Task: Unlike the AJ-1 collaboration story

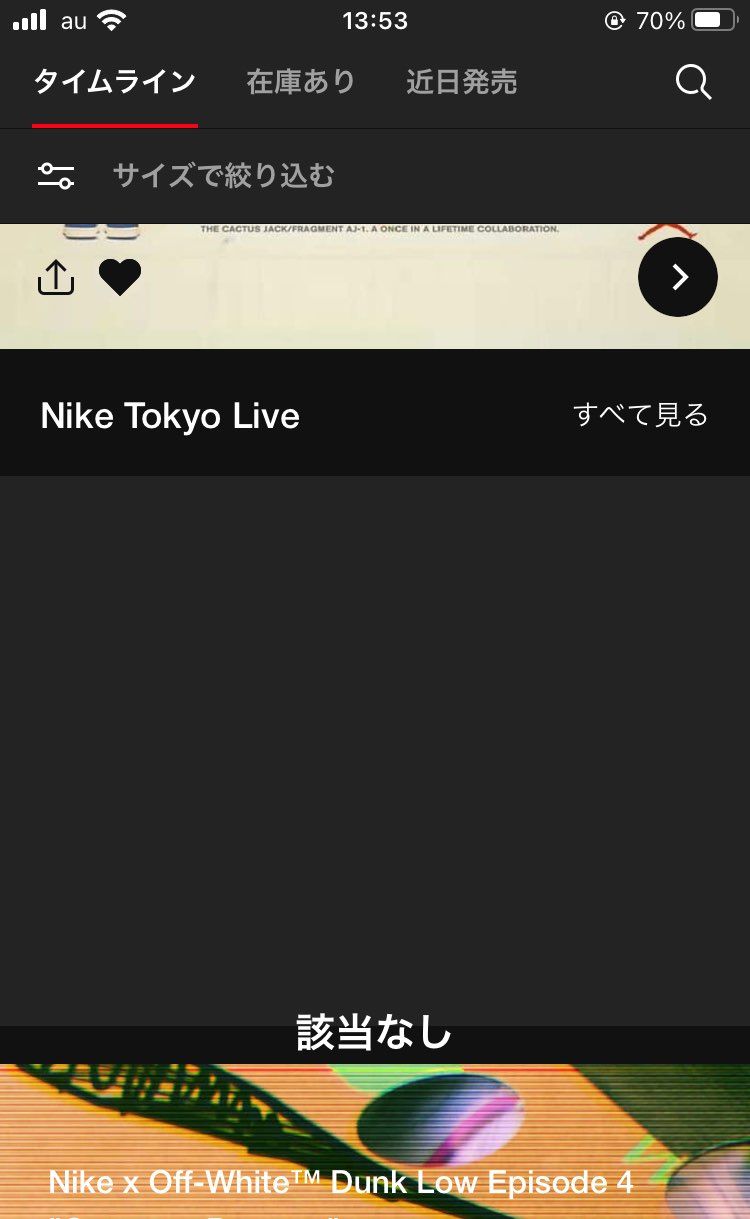Action: click(121, 277)
